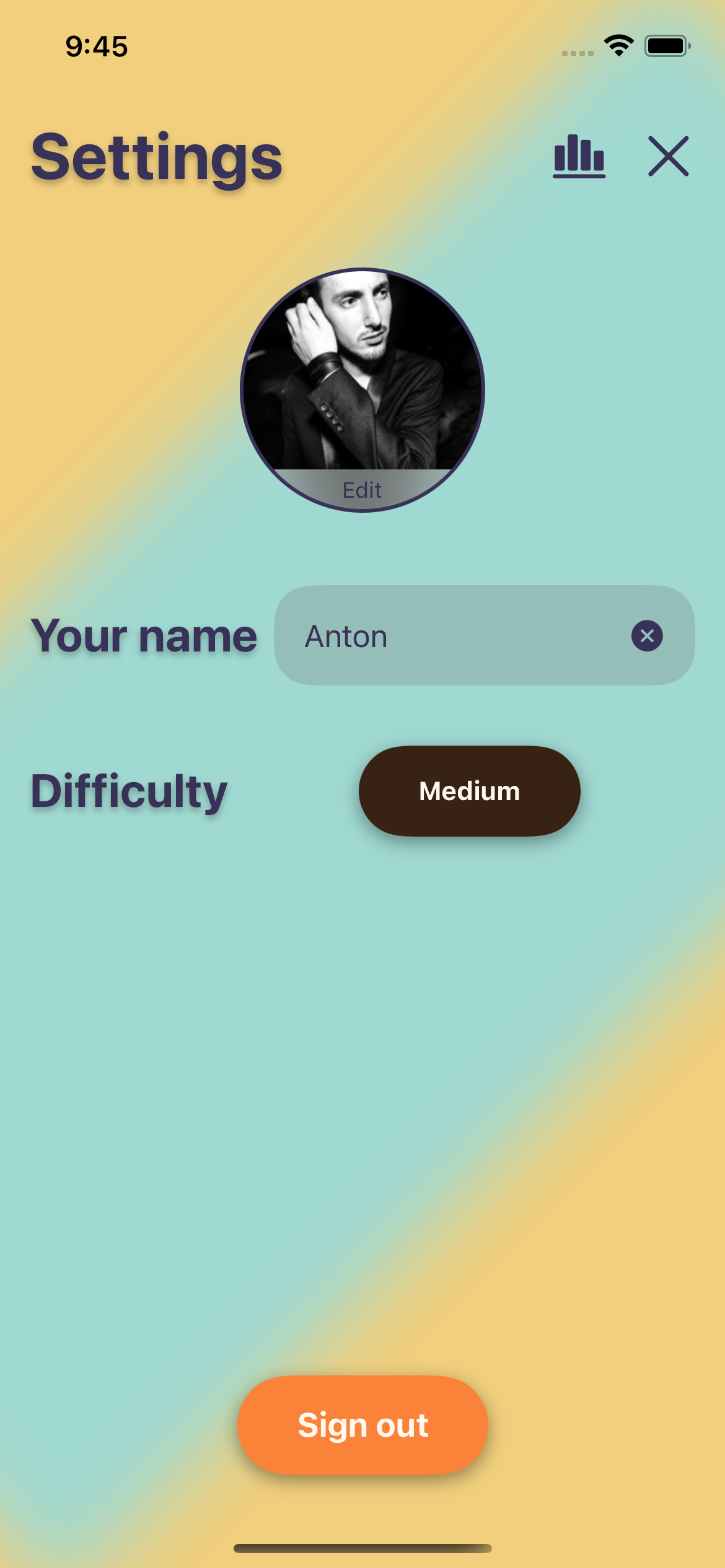Sign out of the account
This screenshot has height=1568, width=725.
pyautogui.click(x=362, y=1425)
